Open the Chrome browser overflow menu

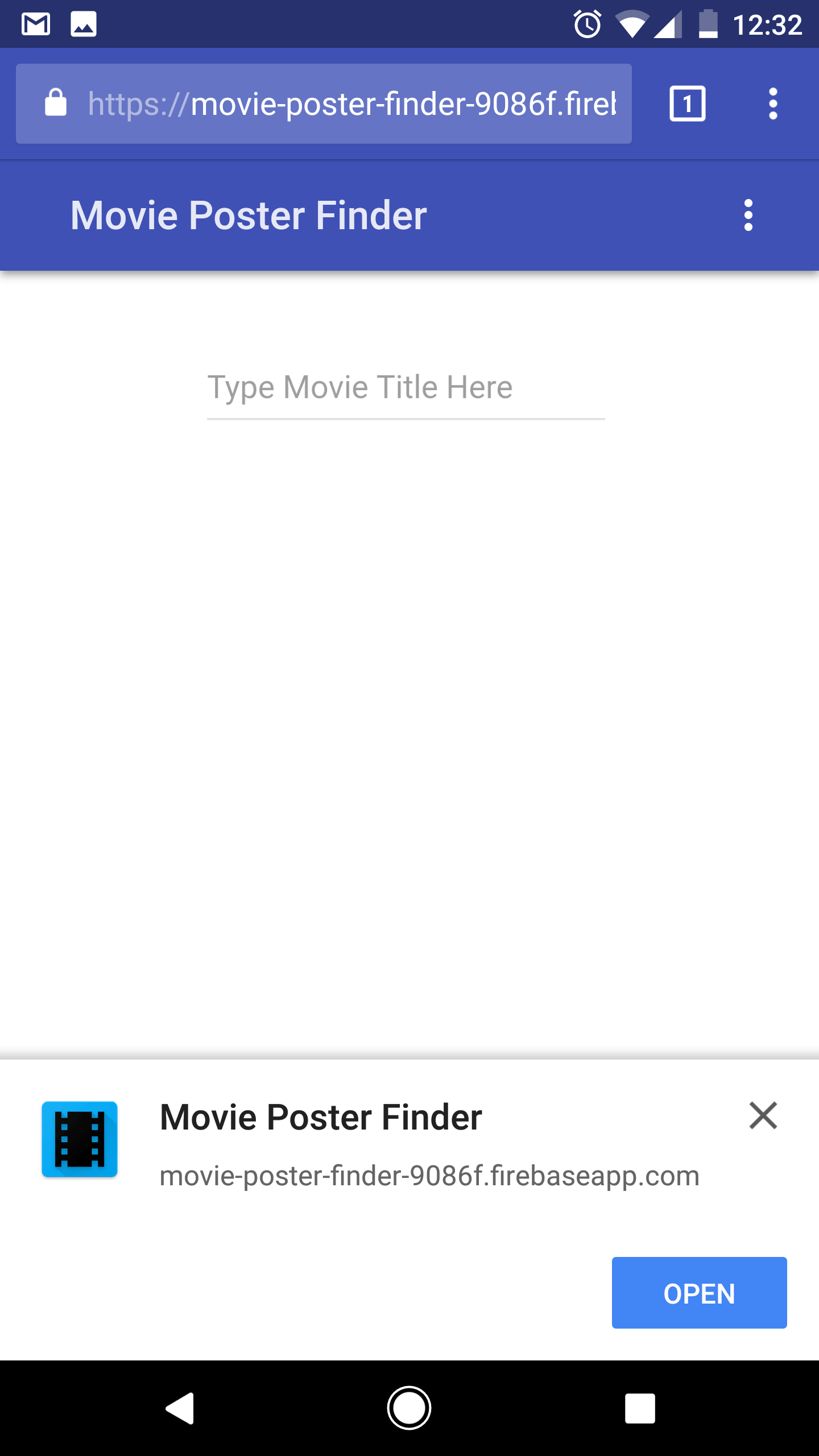tap(773, 104)
